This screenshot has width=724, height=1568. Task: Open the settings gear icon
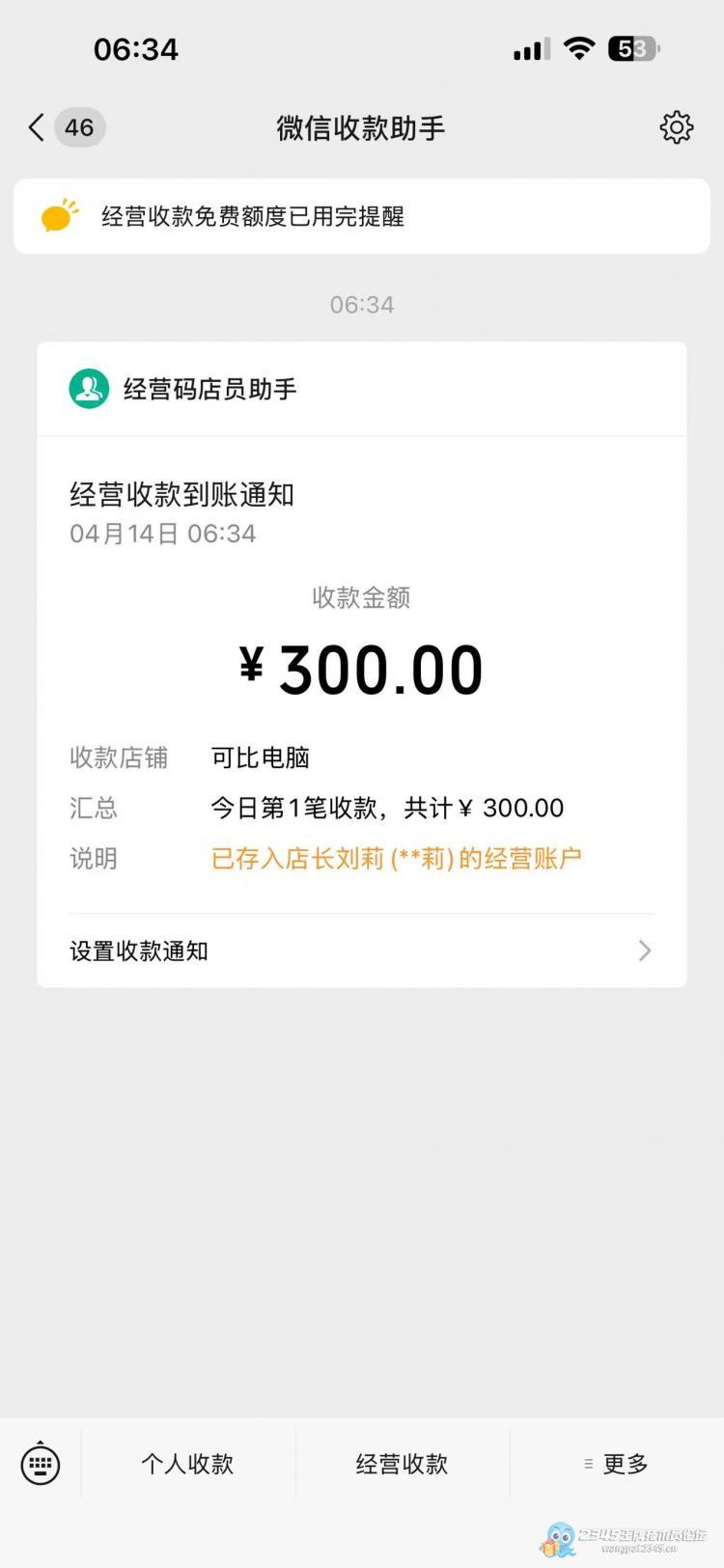(x=676, y=127)
